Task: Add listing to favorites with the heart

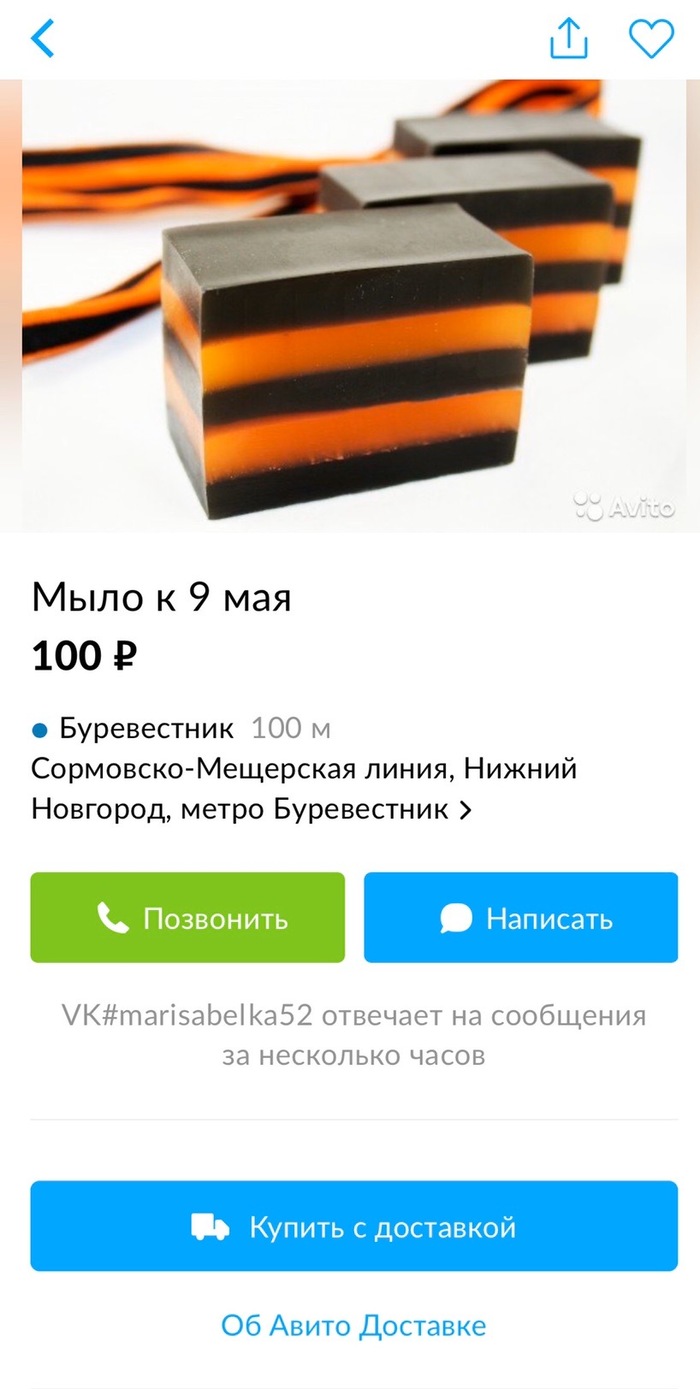Action: point(651,39)
